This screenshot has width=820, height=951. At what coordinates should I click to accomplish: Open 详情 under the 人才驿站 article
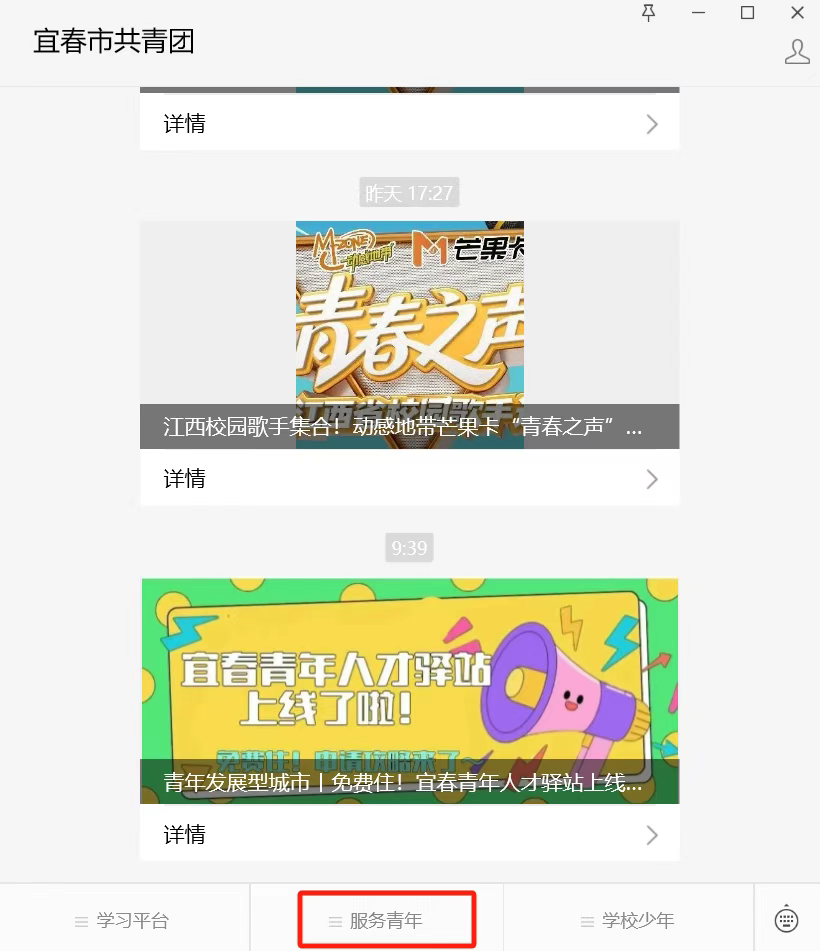click(x=409, y=834)
